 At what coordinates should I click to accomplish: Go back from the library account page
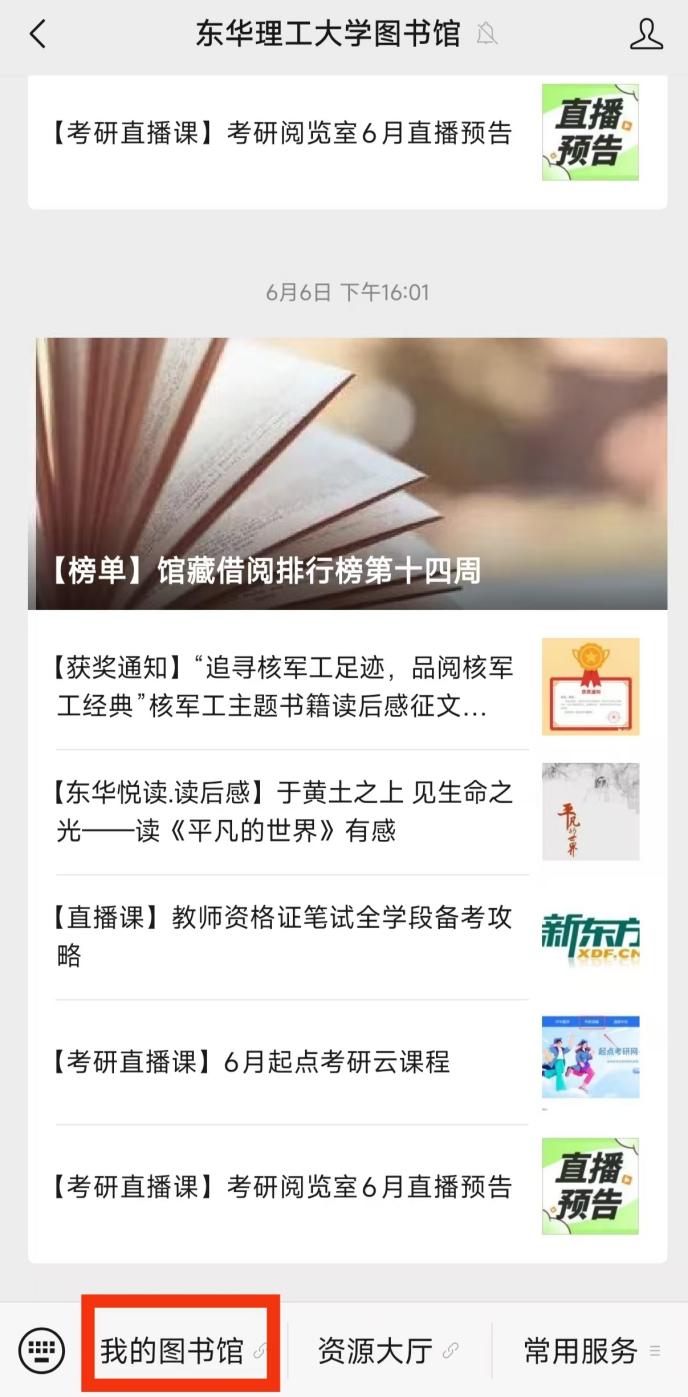click(x=37, y=35)
